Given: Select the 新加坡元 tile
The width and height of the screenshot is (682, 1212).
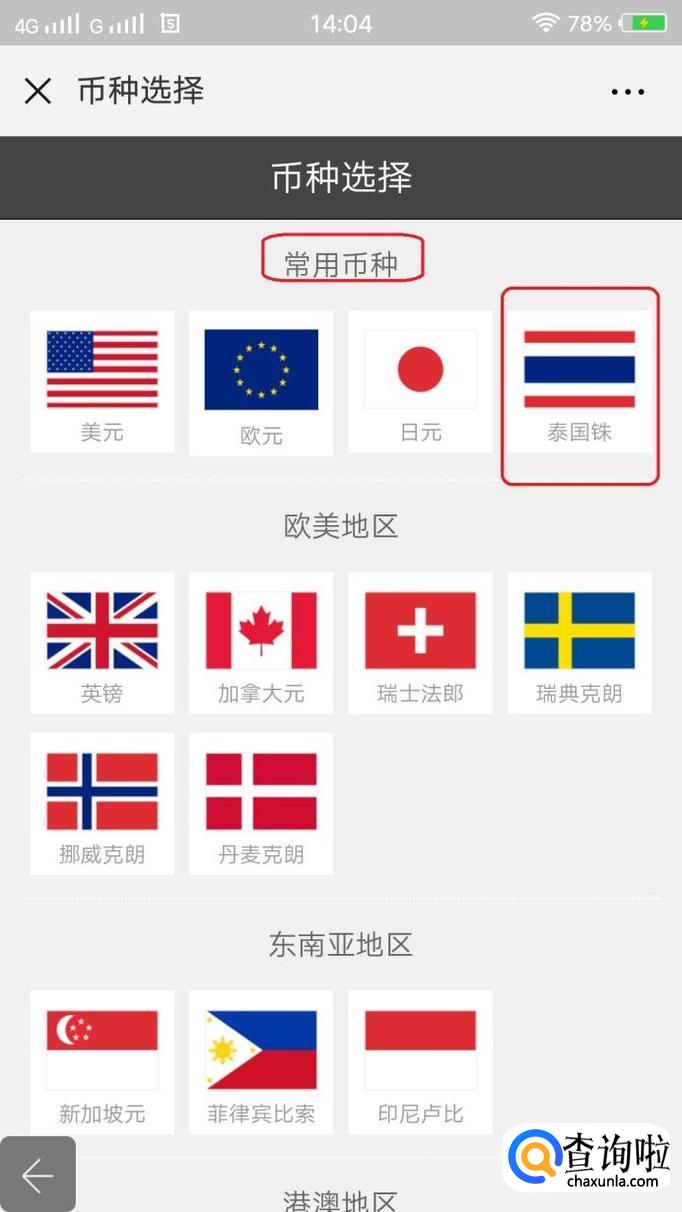Looking at the screenshot, I should (x=102, y=1061).
